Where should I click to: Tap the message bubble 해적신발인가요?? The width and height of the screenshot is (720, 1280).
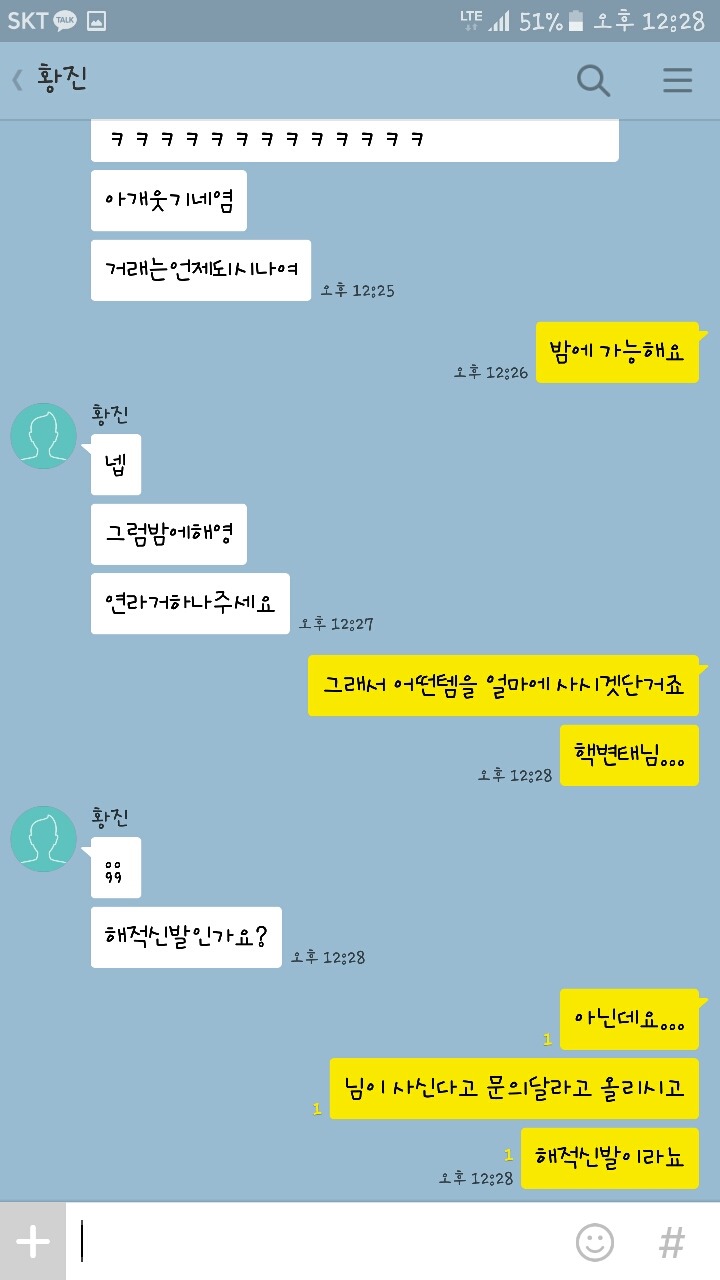pyautogui.click(x=185, y=937)
